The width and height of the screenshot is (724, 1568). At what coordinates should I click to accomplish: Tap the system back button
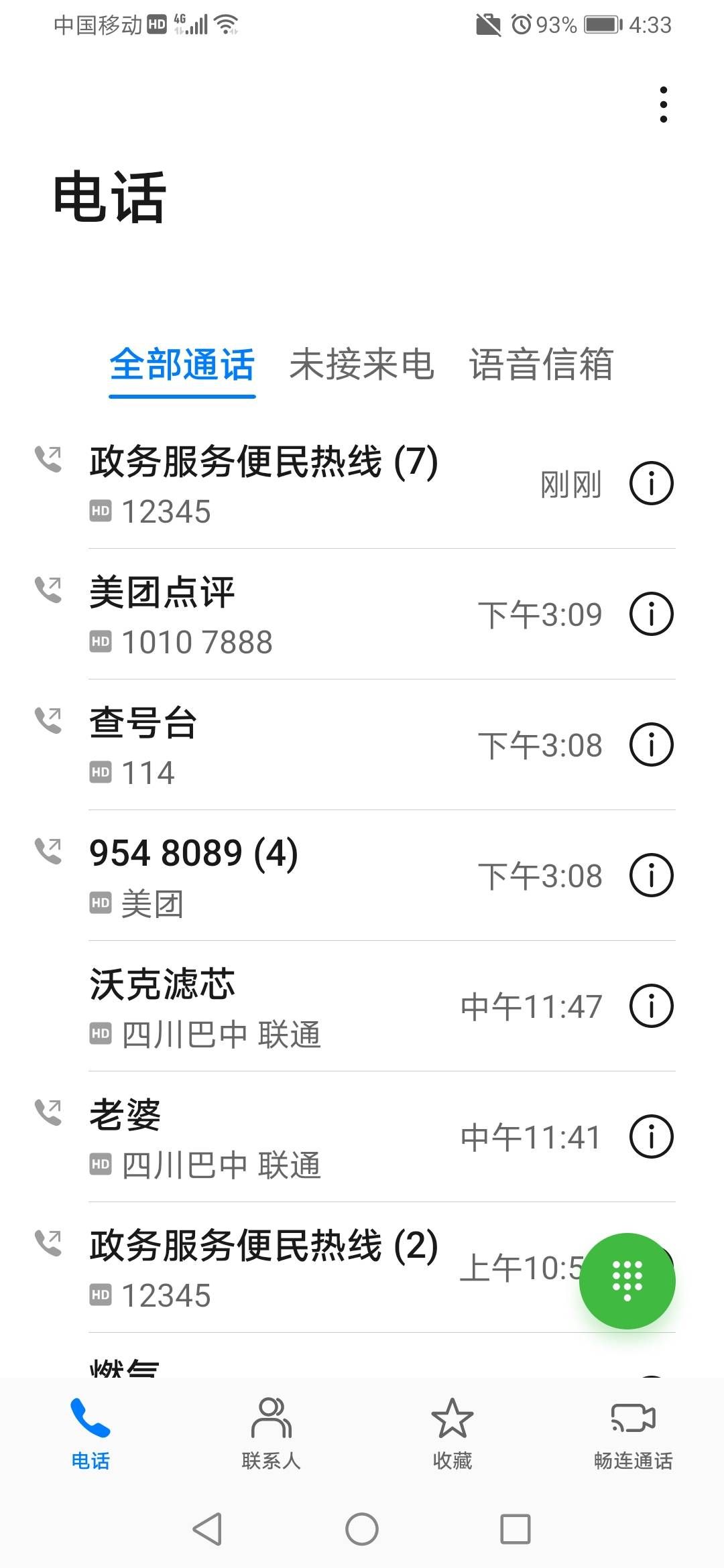click(207, 1528)
